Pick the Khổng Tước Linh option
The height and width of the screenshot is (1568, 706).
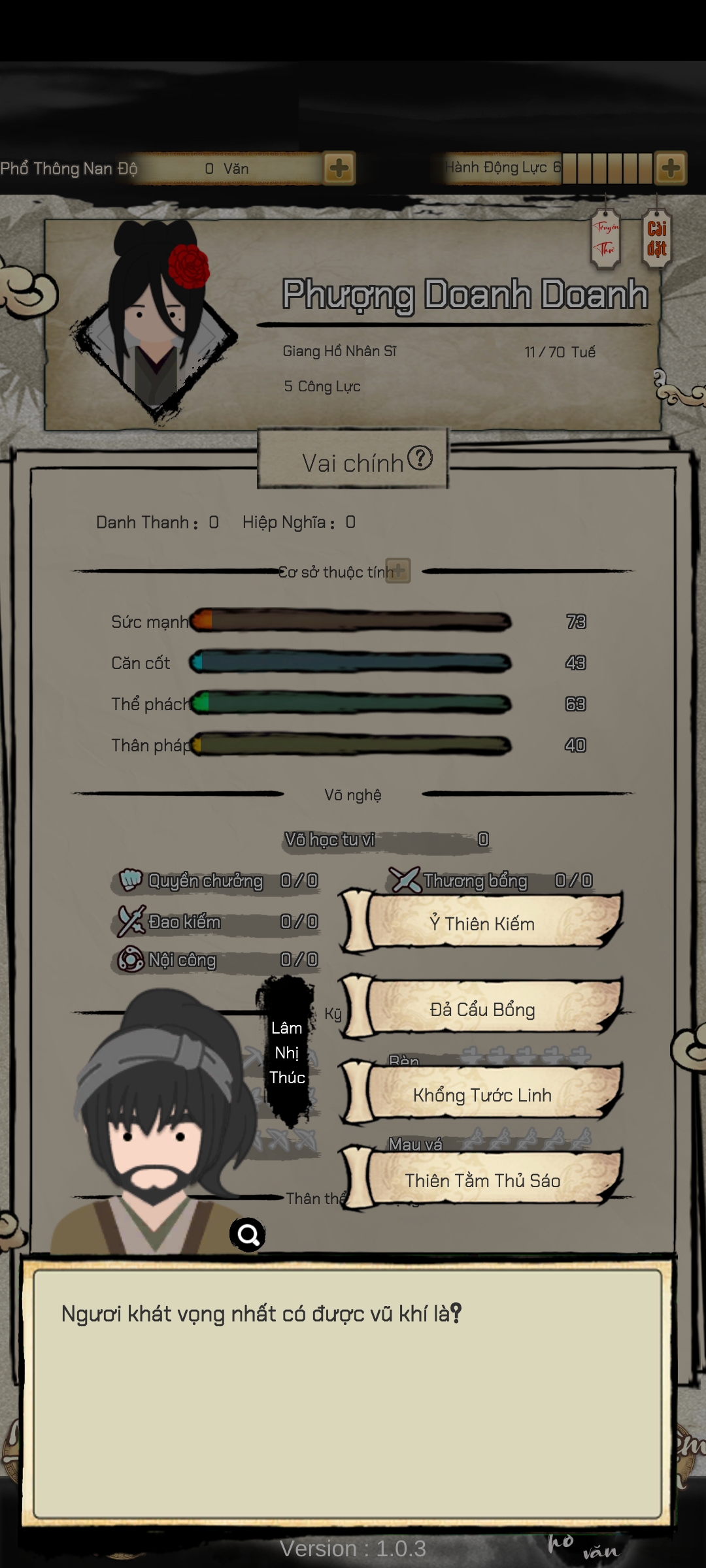coord(482,1095)
